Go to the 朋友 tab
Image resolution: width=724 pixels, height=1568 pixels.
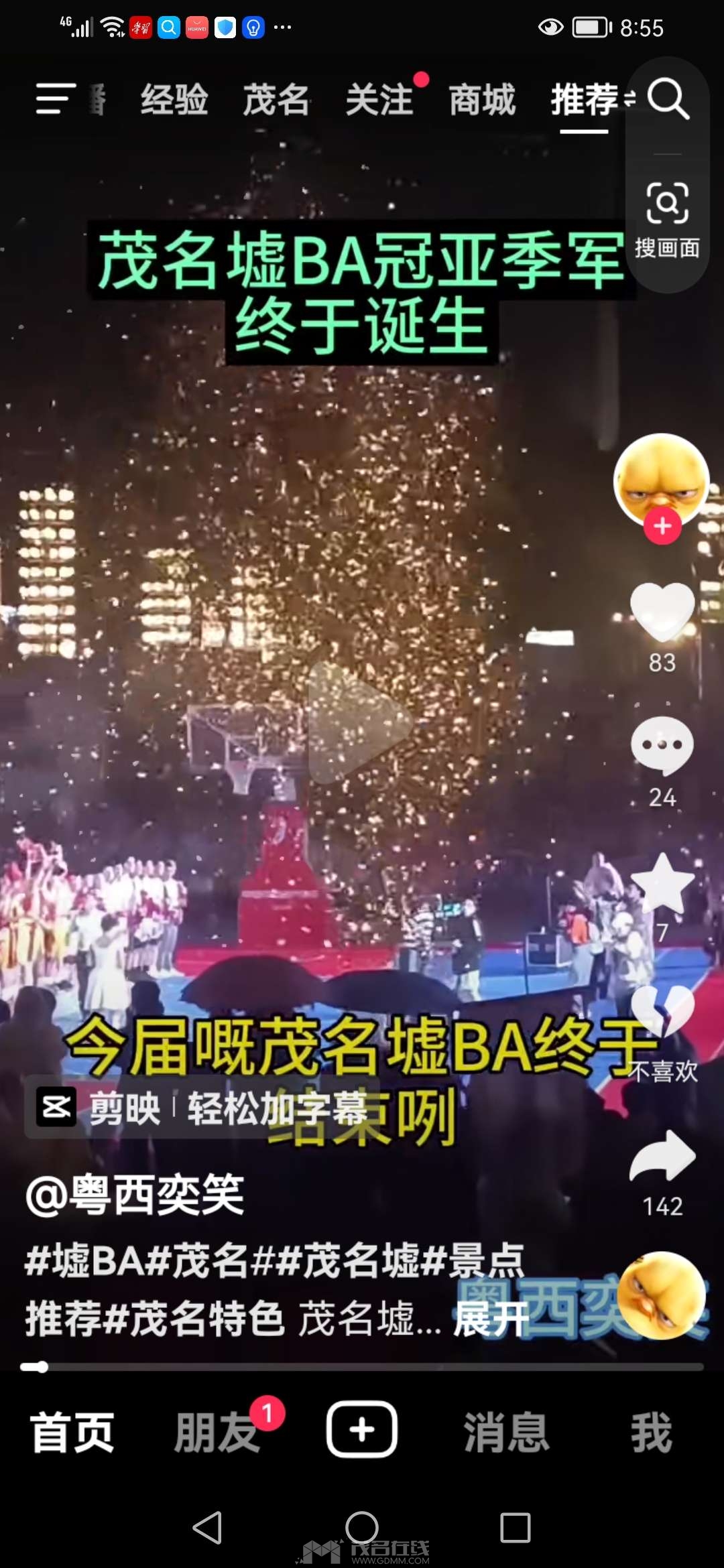[217, 1432]
